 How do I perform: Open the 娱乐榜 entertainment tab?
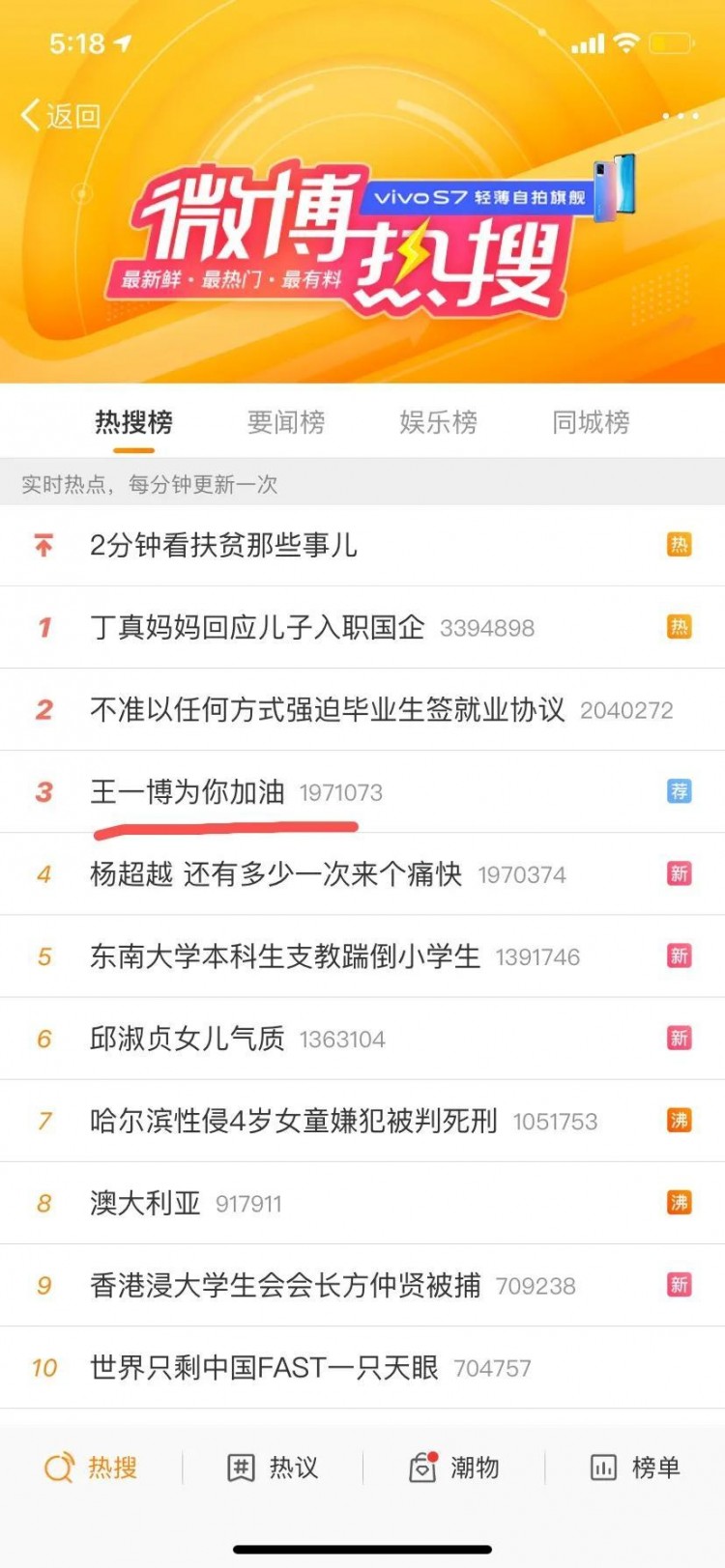pyautogui.click(x=438, y=423)
